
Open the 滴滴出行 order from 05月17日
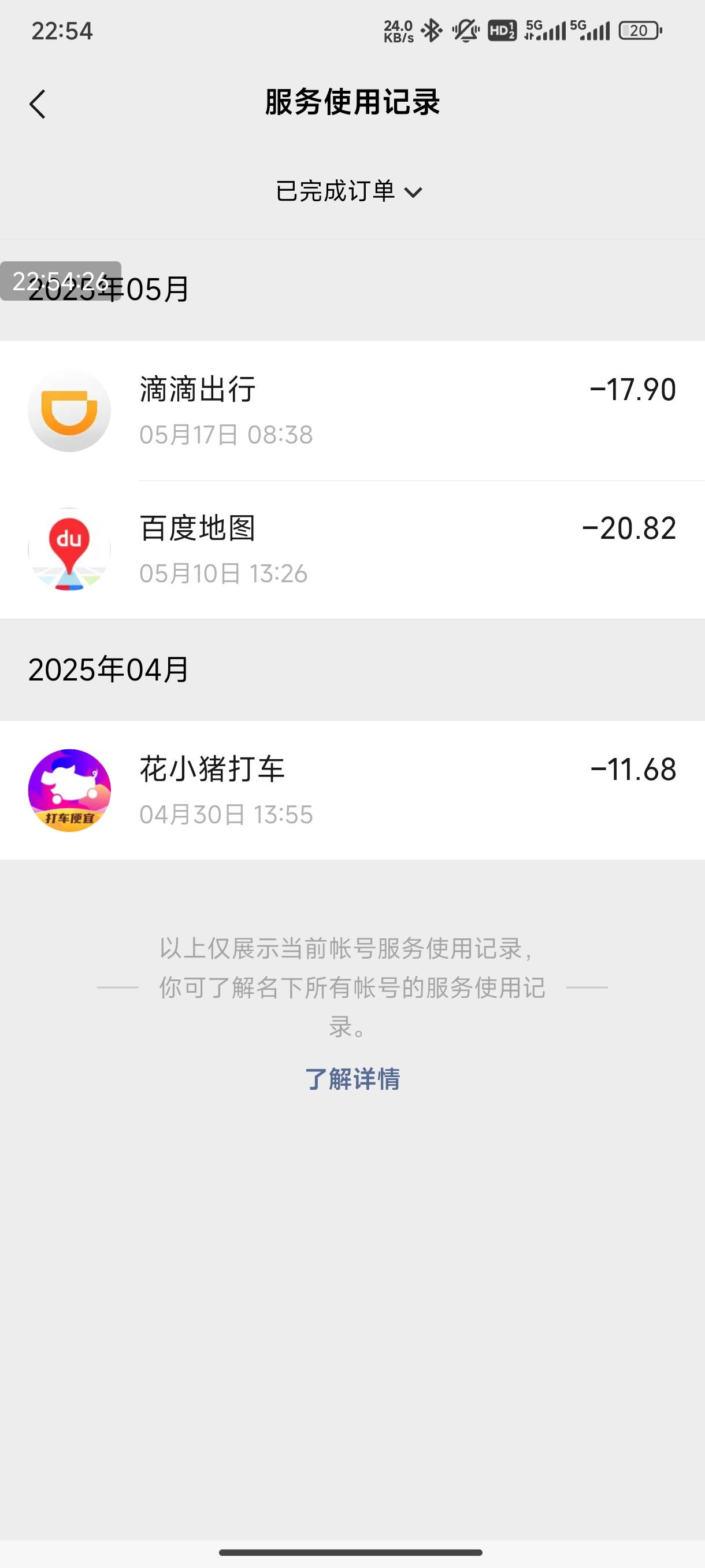(x=352, y=411)
